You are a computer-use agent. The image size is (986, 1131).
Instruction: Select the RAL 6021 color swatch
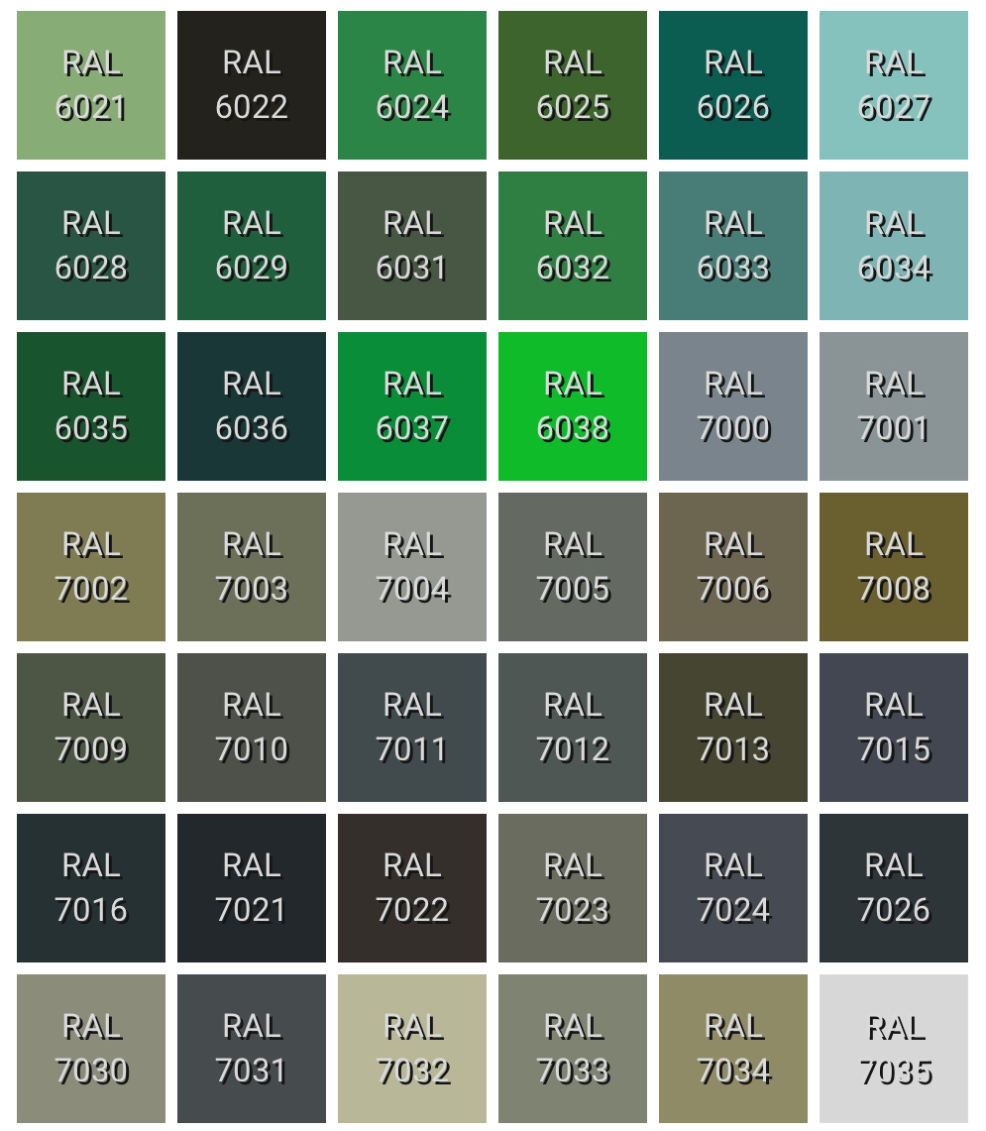(x=91, y=85)
